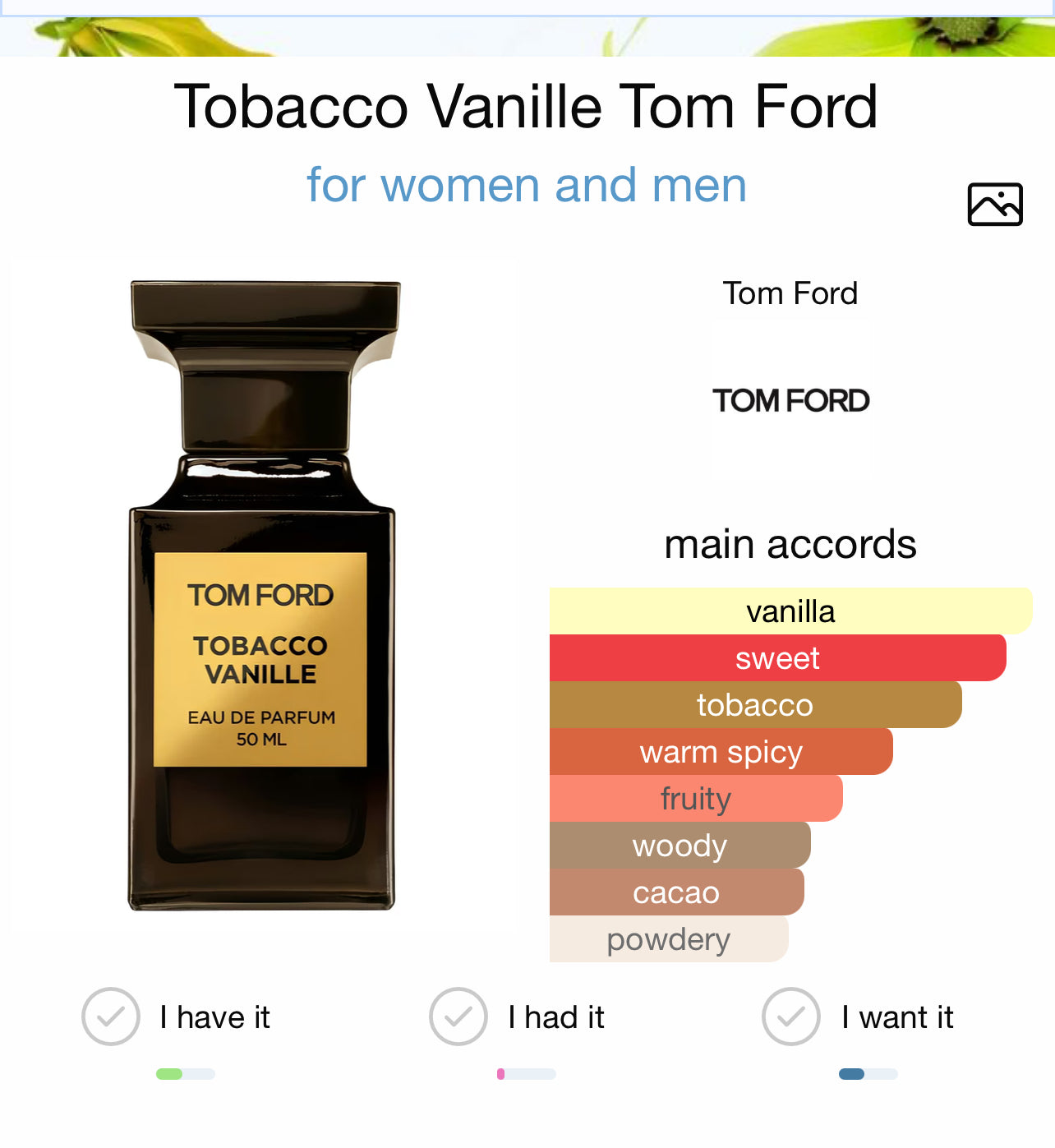Image resolution: width=1055 pixels, height=1148 pixels.
Task: Open the photo gallery icon
Action: (995, 205)
